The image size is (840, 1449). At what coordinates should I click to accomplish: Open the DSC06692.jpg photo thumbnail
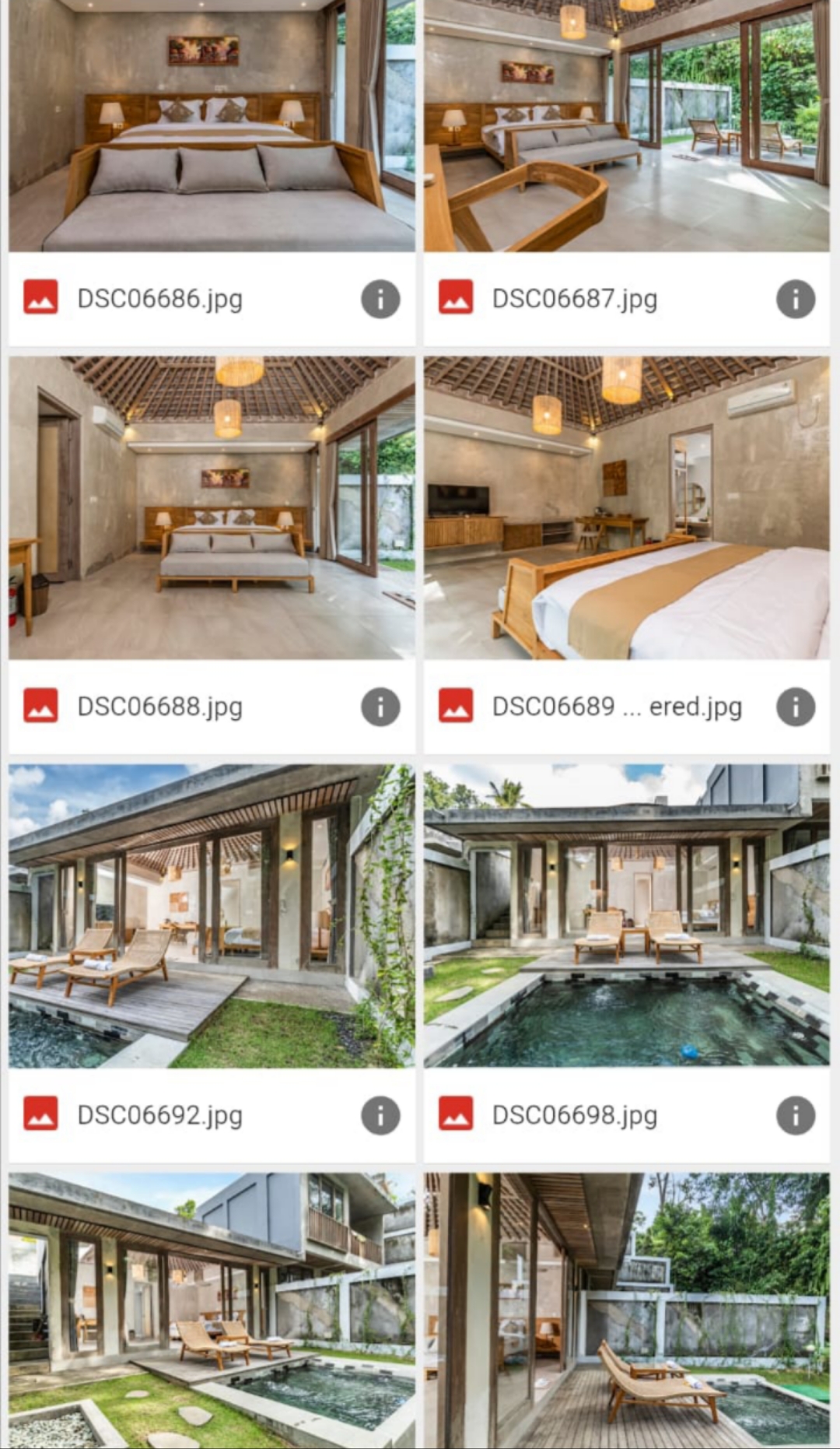(212, 916)
